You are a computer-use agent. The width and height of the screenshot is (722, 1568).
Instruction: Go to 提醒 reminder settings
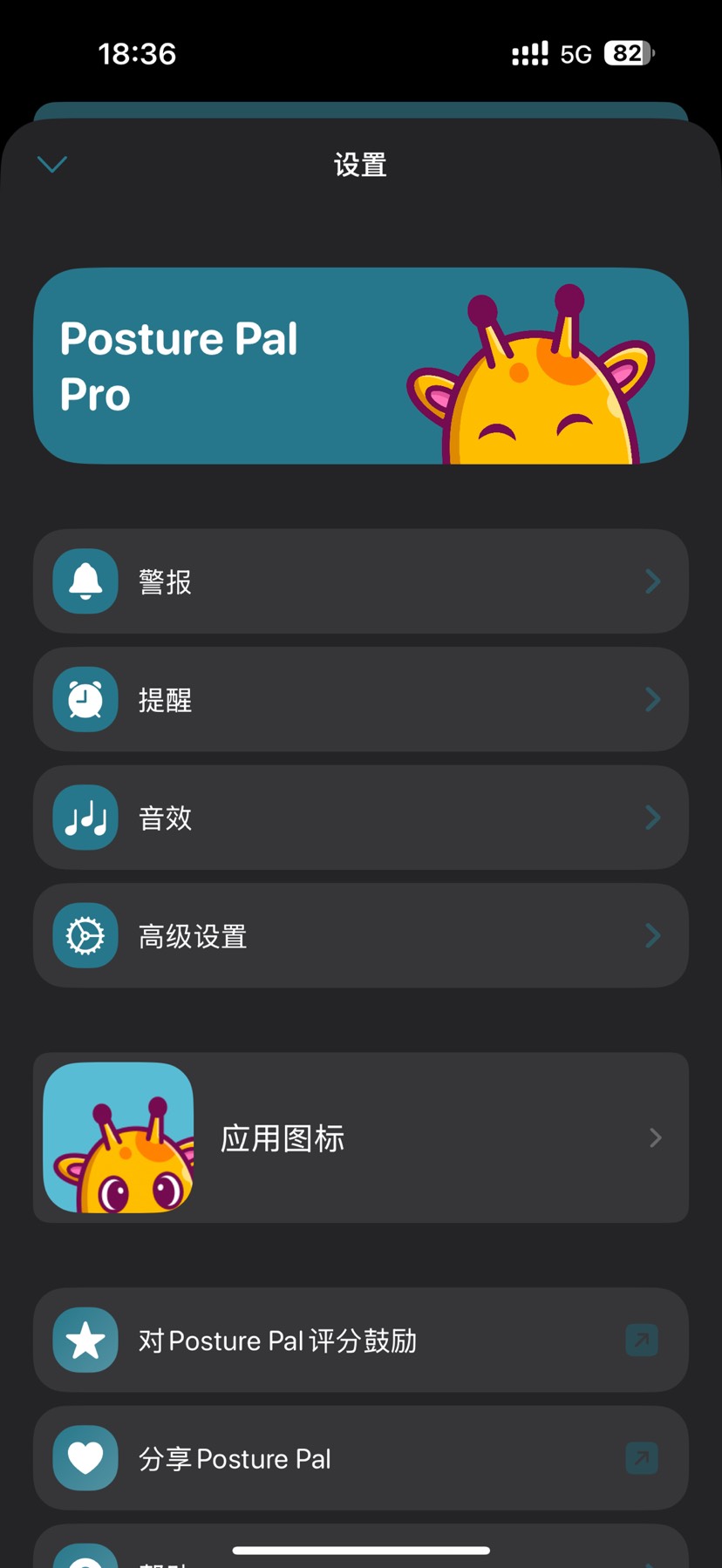360,700
